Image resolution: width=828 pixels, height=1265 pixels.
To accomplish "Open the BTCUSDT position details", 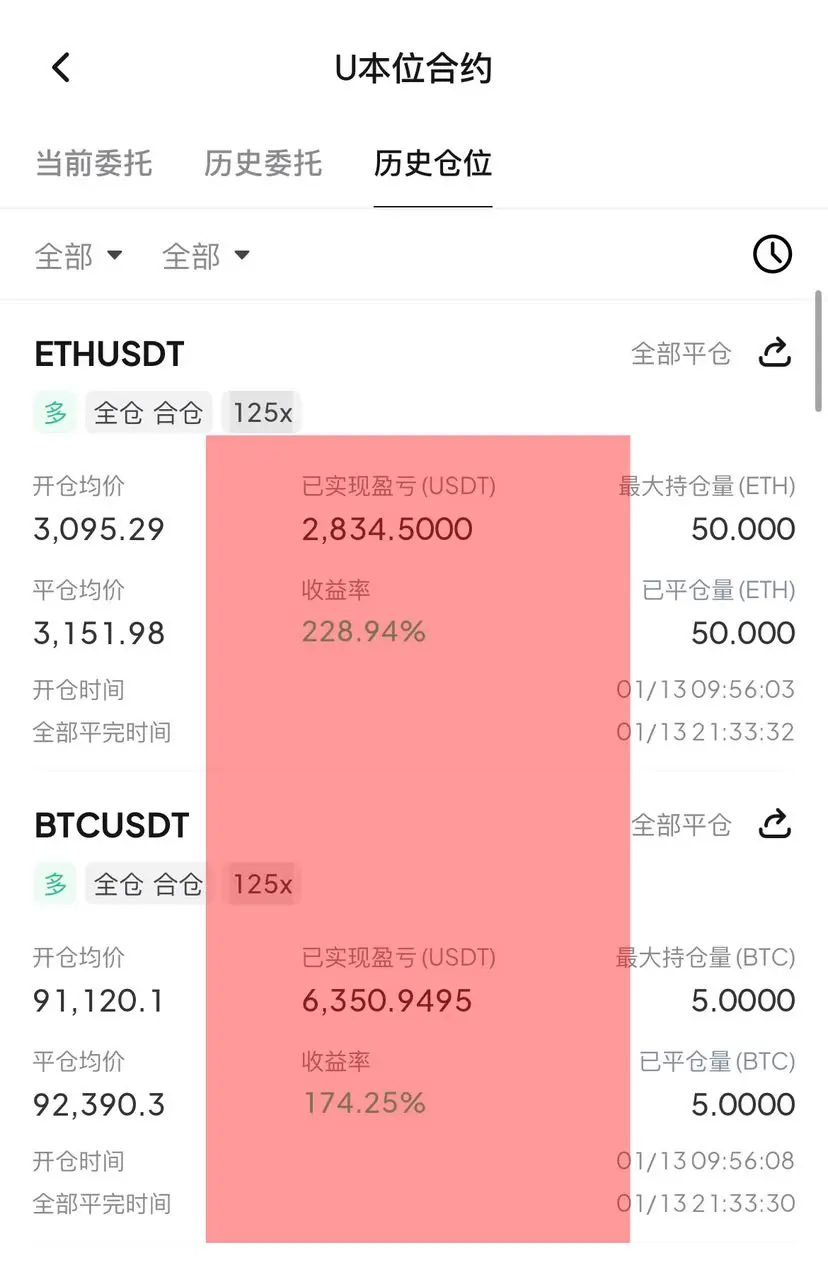I will (x=112, y=825).
